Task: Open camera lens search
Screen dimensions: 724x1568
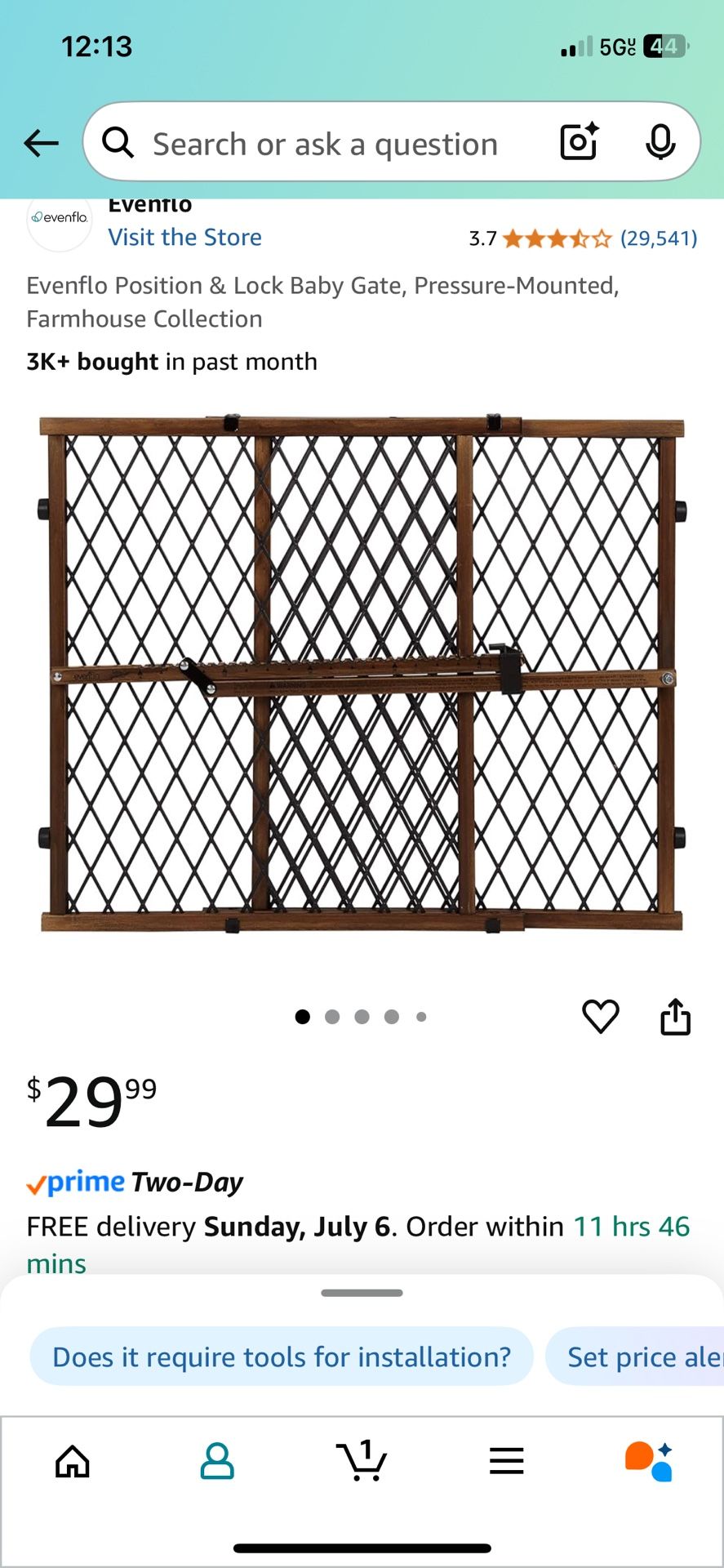Action: pyautogui.click(x=580, y=142)
